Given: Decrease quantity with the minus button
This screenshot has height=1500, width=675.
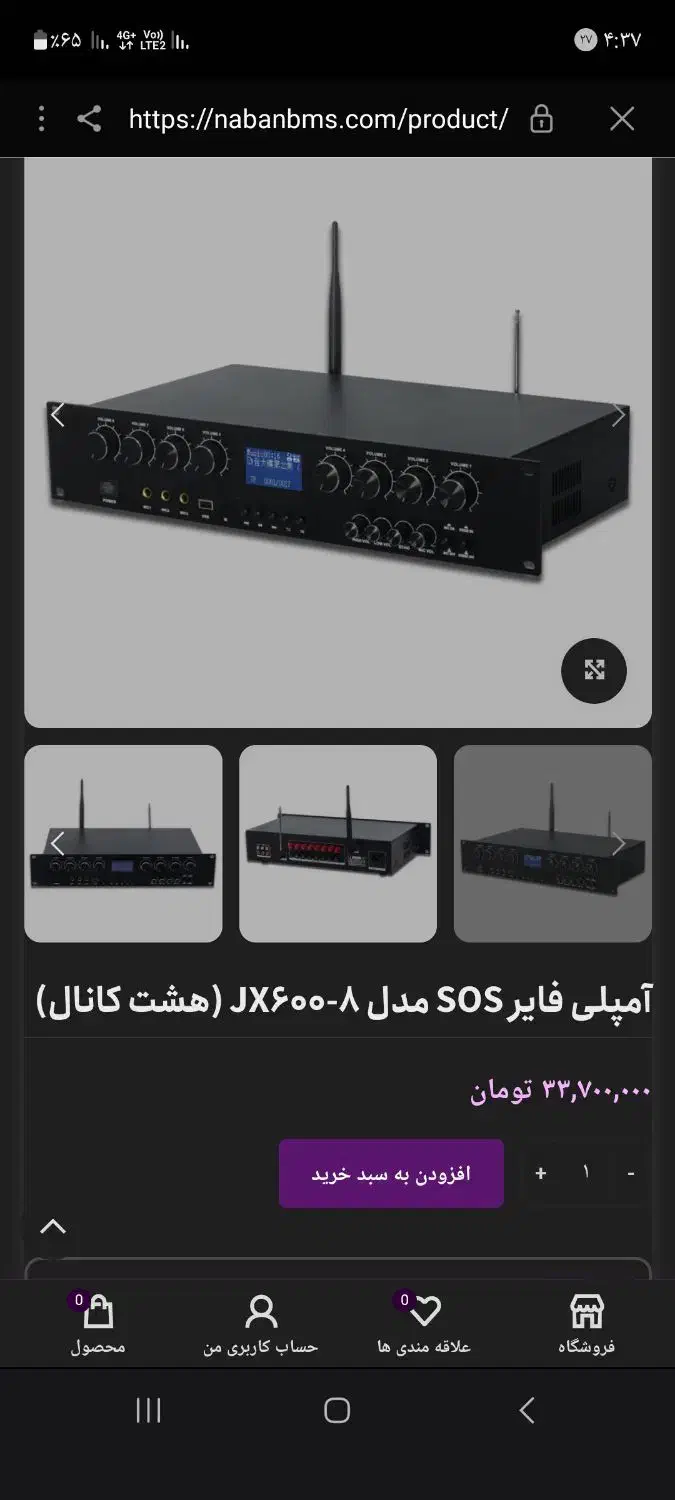Looking at the screenshot, I should tap(630, 1173).
